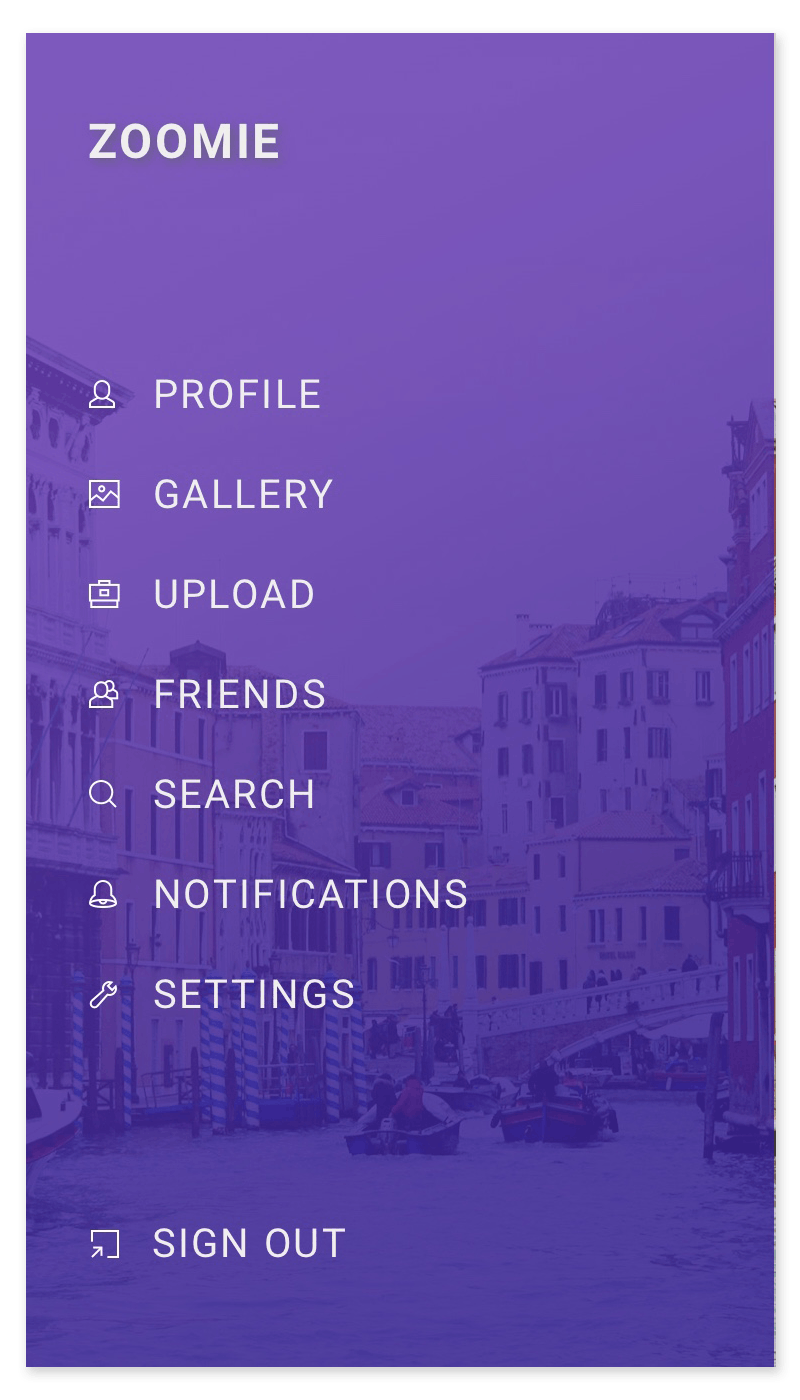Tap the PROFILE text label

point(237,394)
